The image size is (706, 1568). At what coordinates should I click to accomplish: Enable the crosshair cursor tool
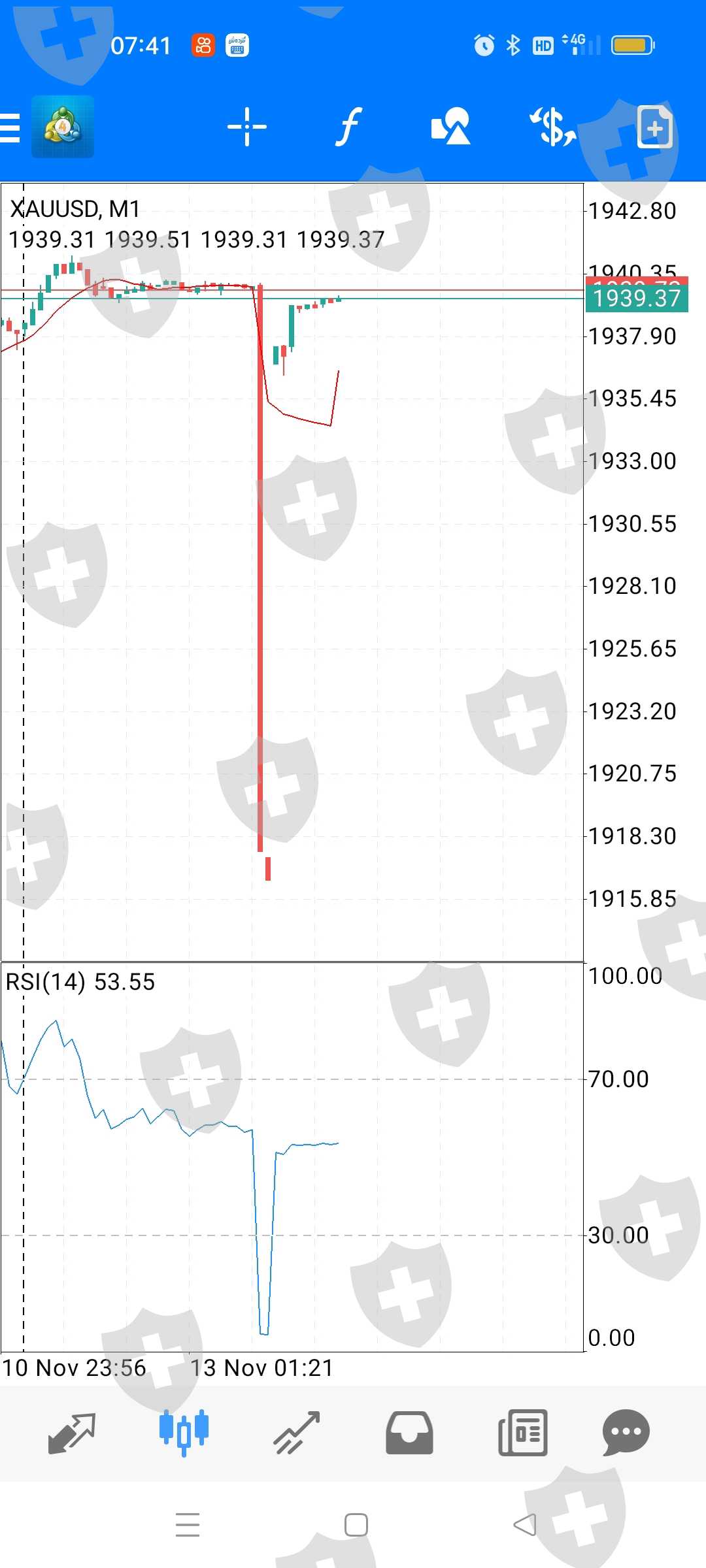[x=246, y=127]
